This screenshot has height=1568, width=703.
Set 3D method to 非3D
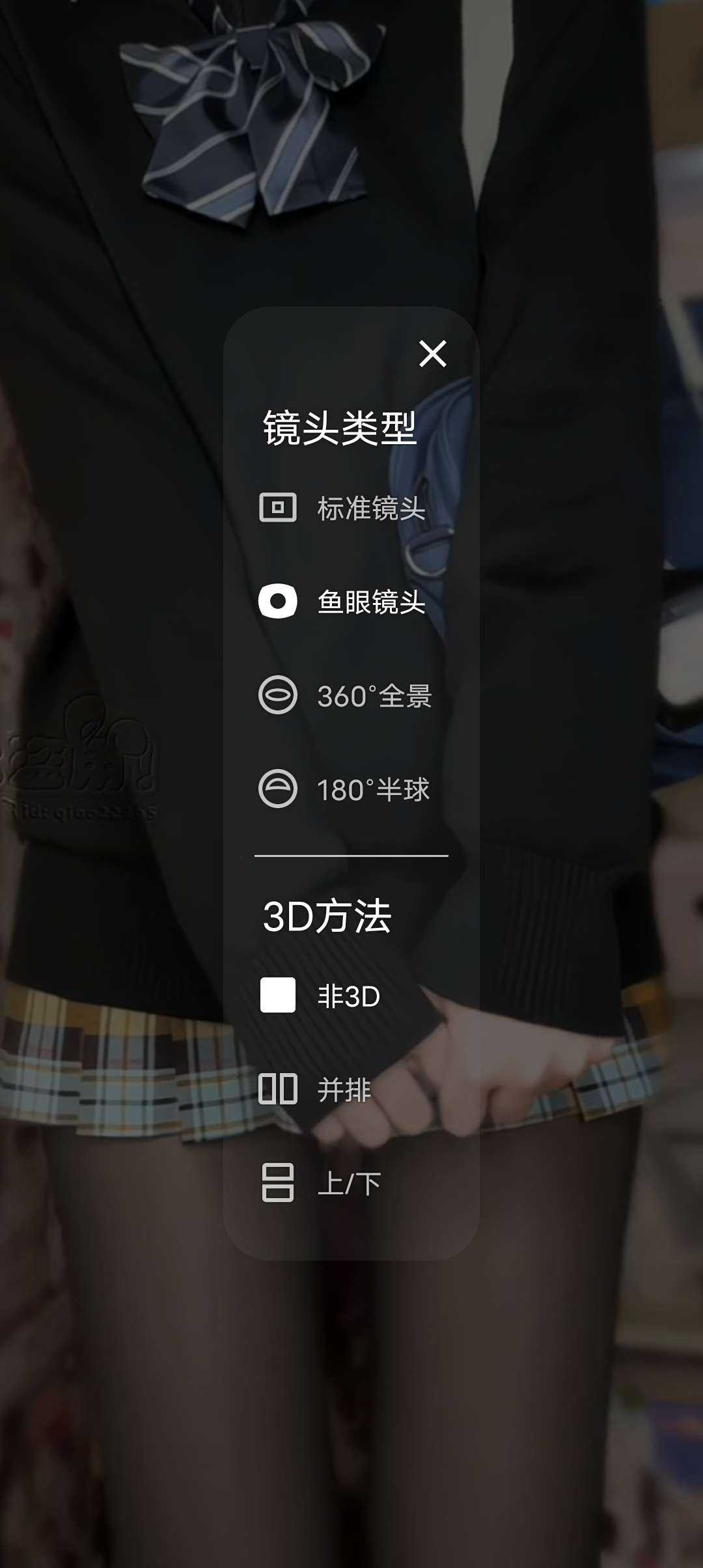coord(320,996)
